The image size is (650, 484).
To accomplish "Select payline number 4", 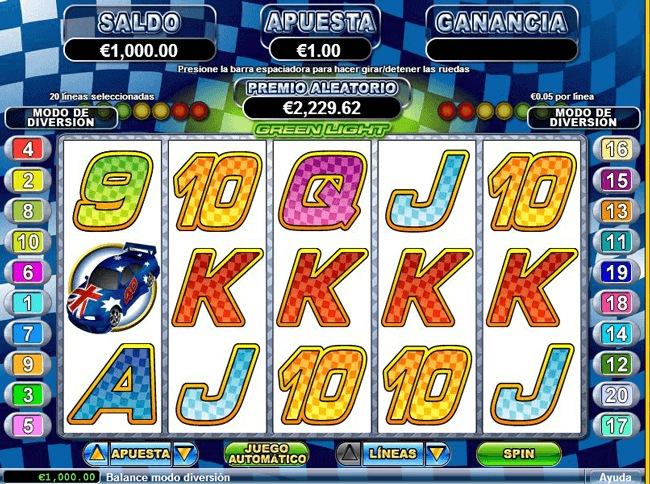I will pyautogui.click(x=28, y=150).
